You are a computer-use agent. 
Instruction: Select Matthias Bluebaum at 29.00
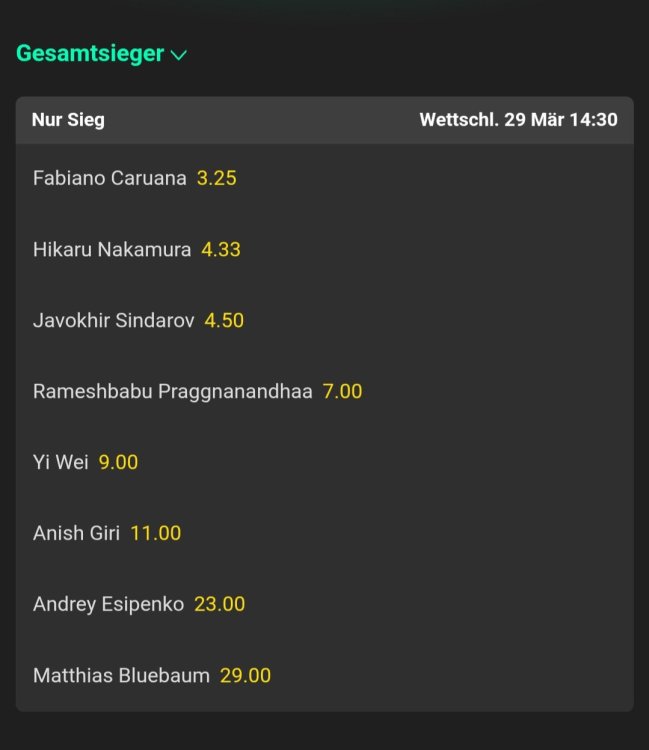[245, 676]
